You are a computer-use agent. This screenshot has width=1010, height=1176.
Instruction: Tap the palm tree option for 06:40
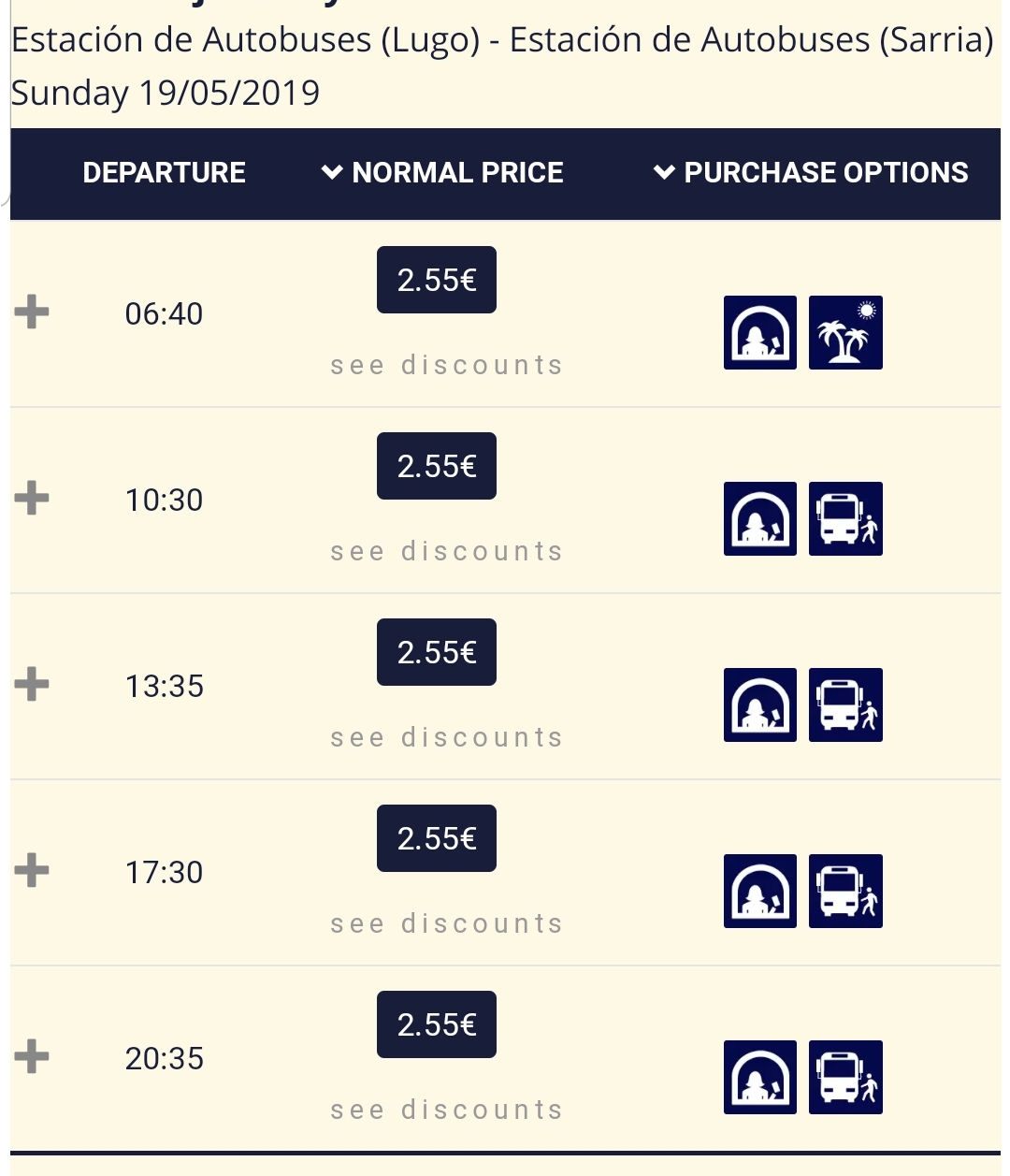845,333
